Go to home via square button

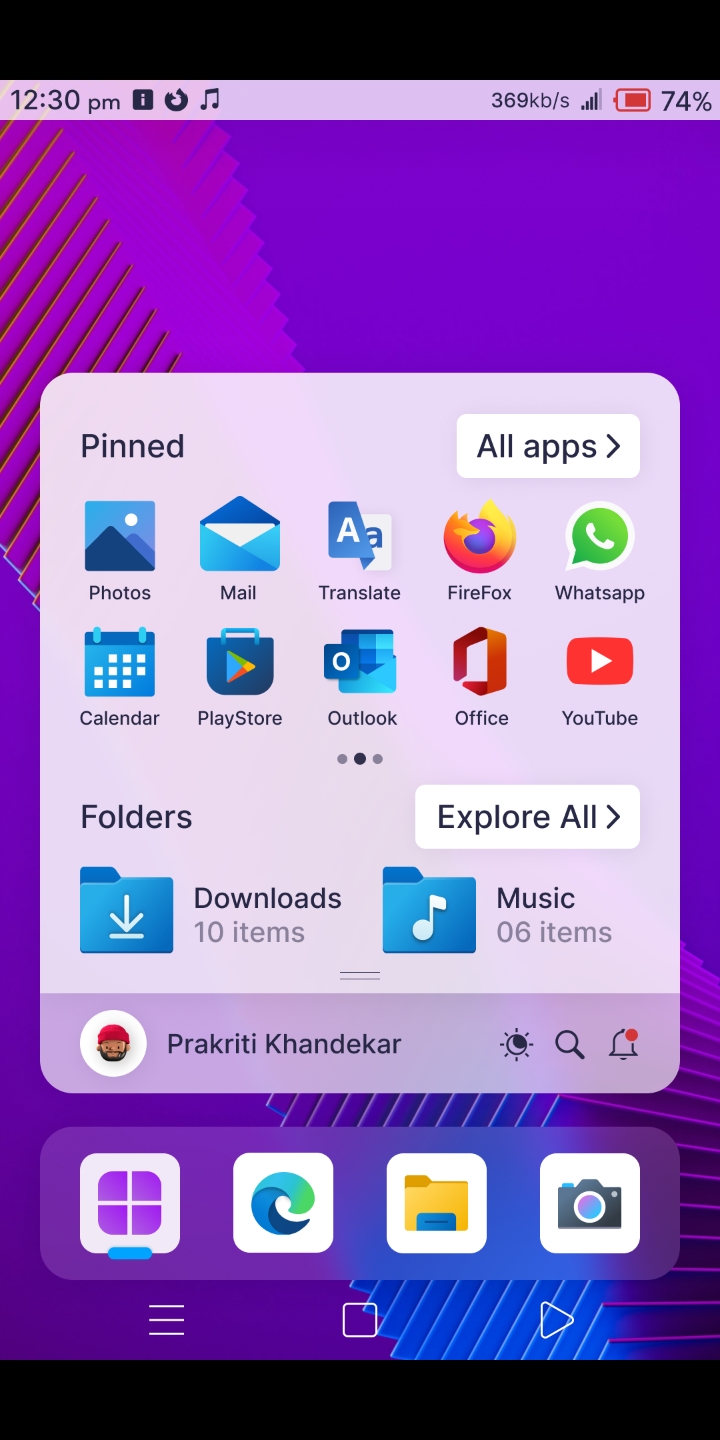click(x=360, y=1320)
